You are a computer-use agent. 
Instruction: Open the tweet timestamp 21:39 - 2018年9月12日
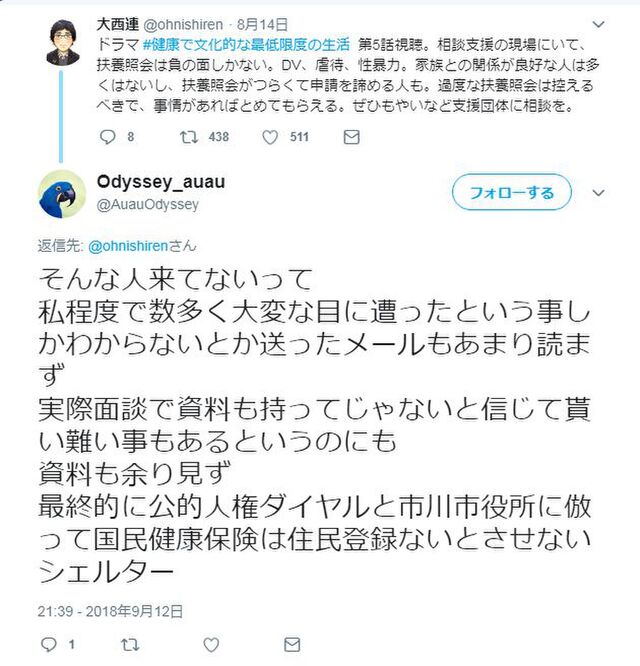pos(110,609)
